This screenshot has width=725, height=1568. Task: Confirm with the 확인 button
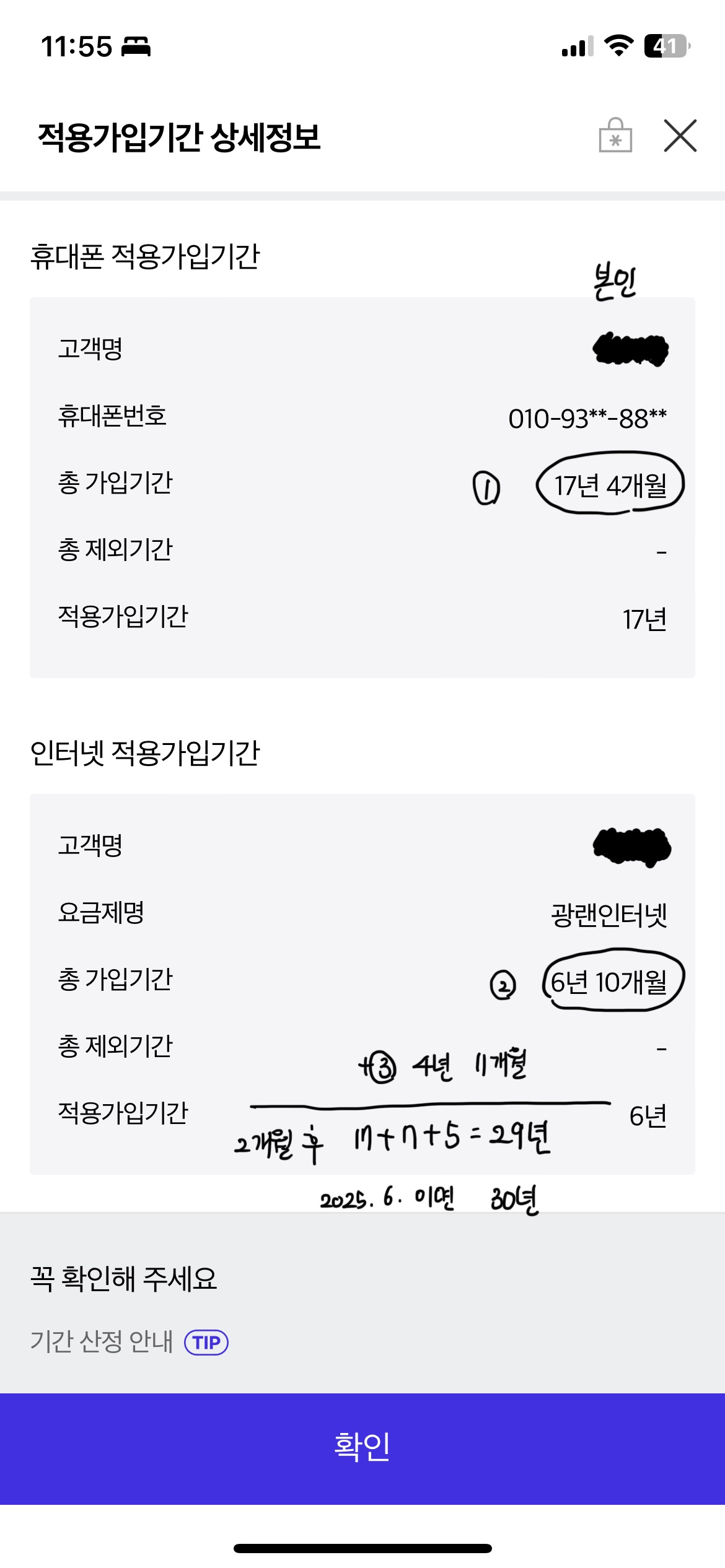[x=362, y=1448]
